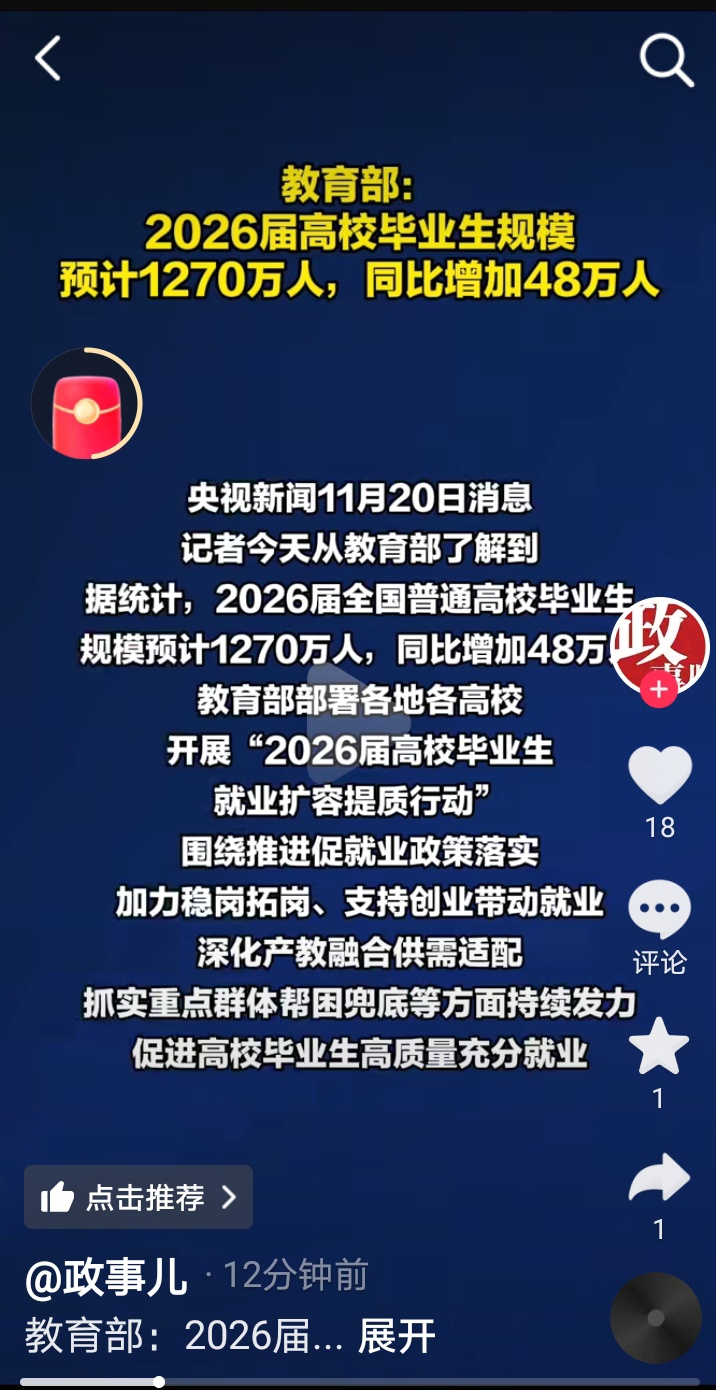Open search with the magnifier icon
Image resolution: width=716 pixels, height=1390 pixels.
pyautogui.click(x=666, y=61)
